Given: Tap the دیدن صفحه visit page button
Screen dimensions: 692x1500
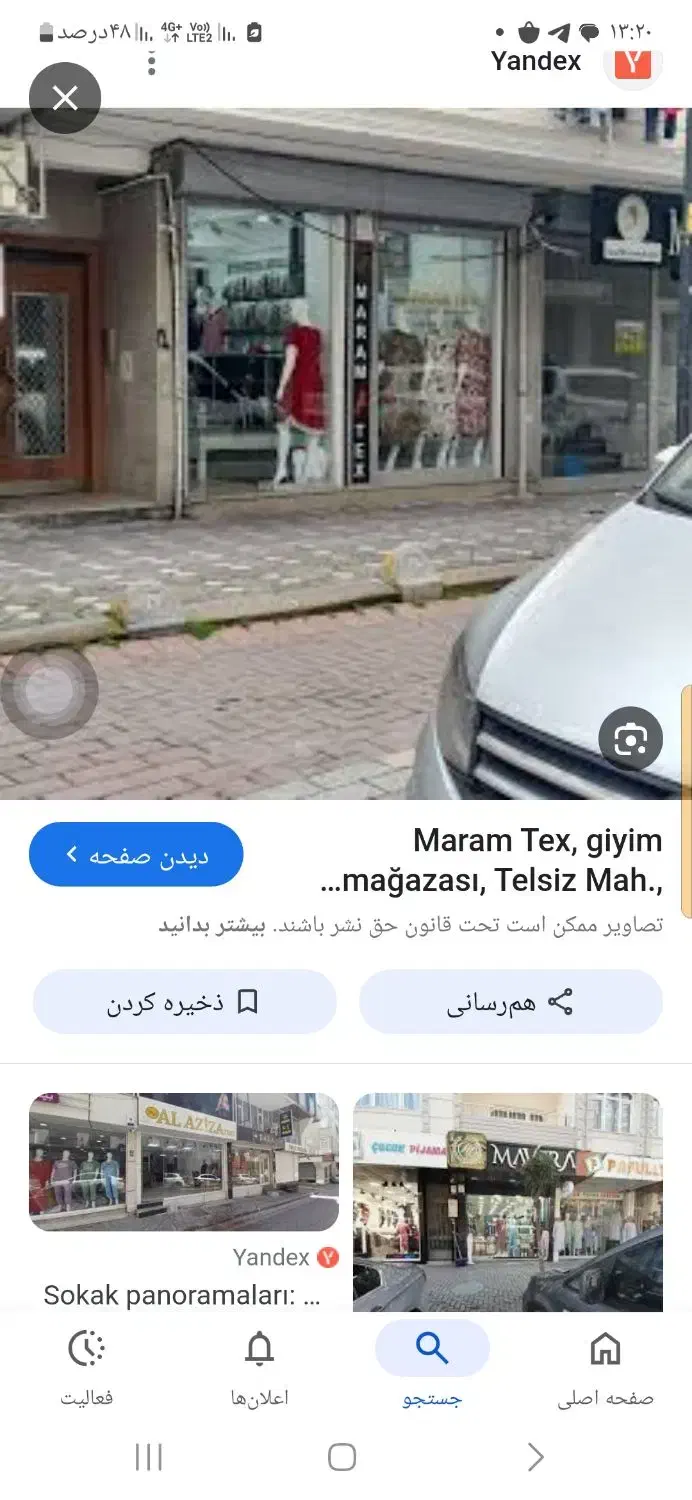Looking at the screenshot, I should click(136, 855).
